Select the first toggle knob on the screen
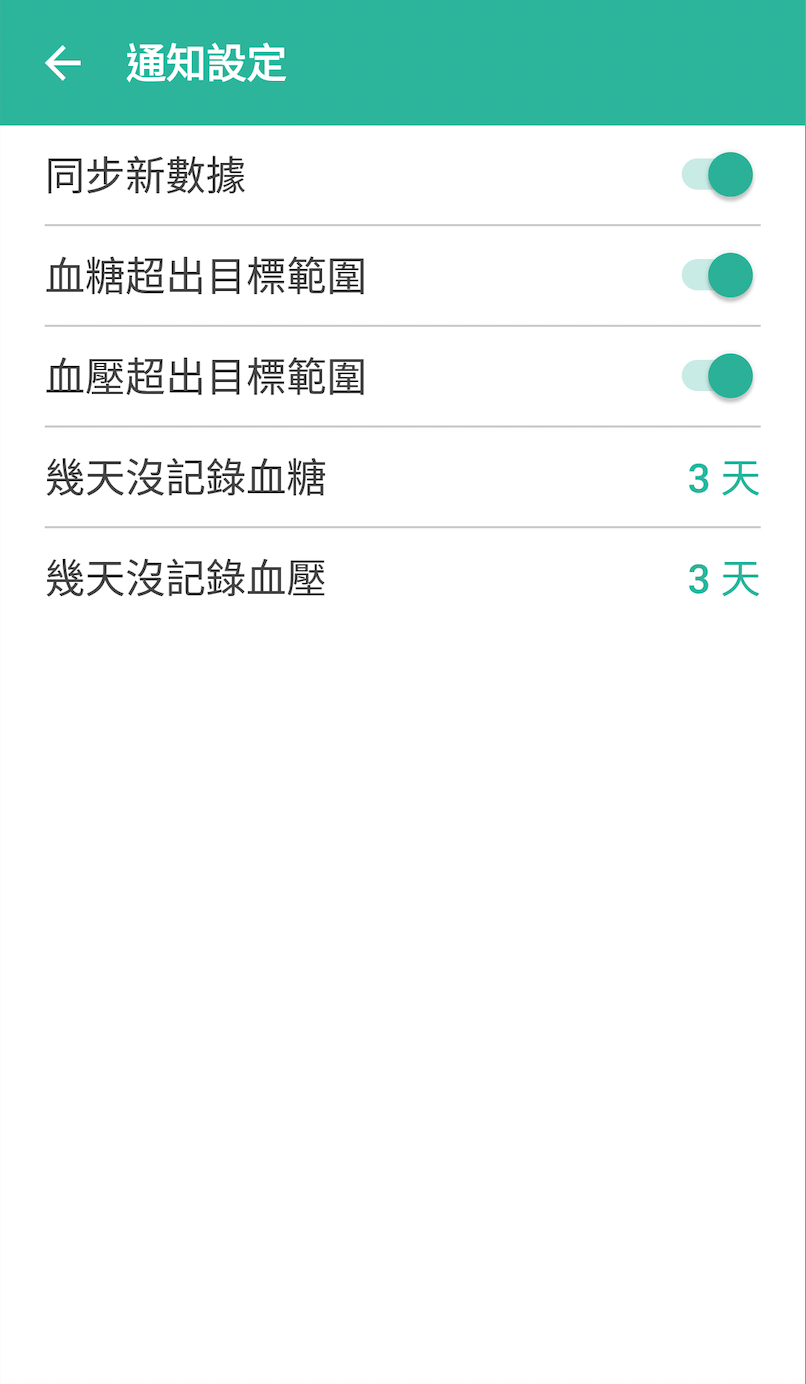The height and width of the screenshot is (1384, 806). point(728,174)
